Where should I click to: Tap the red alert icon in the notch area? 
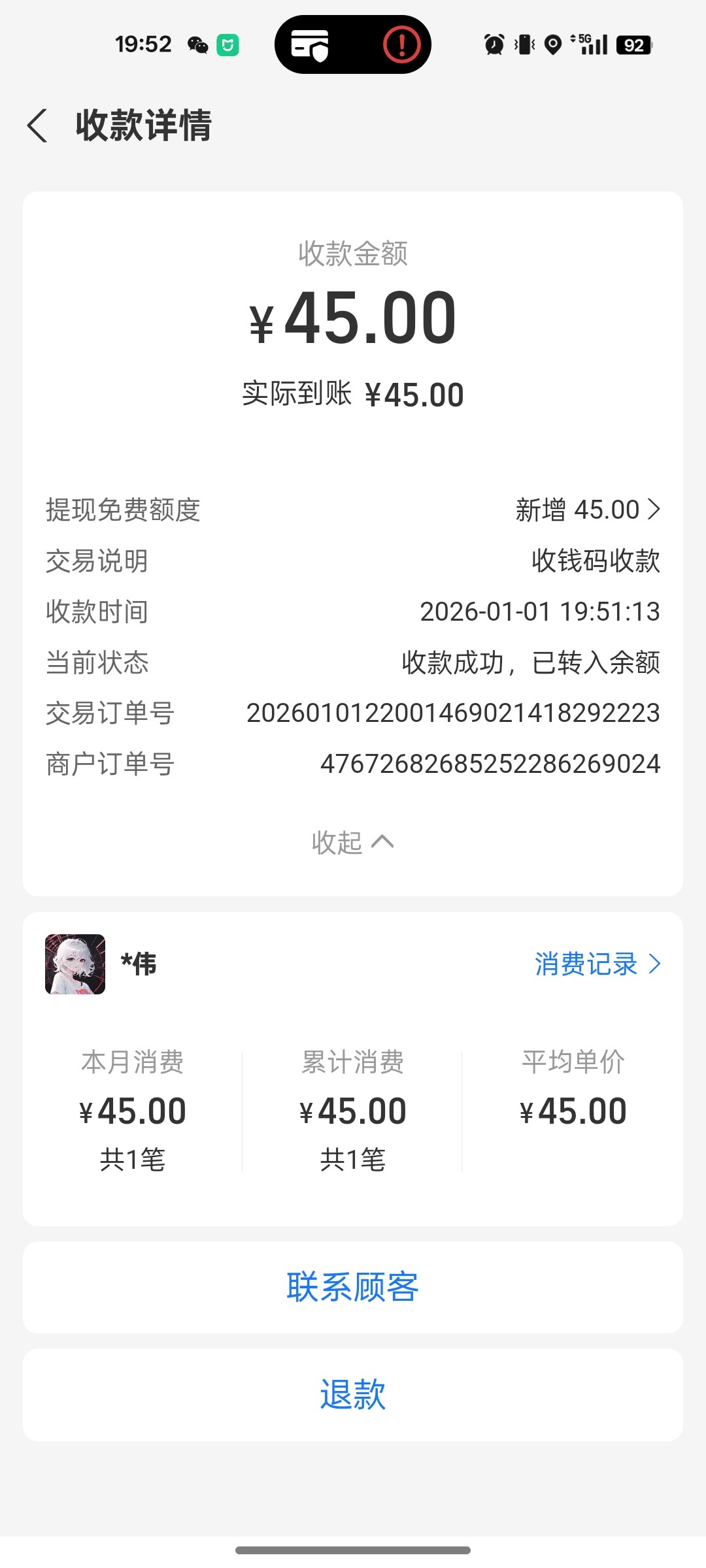pos(400,44)
